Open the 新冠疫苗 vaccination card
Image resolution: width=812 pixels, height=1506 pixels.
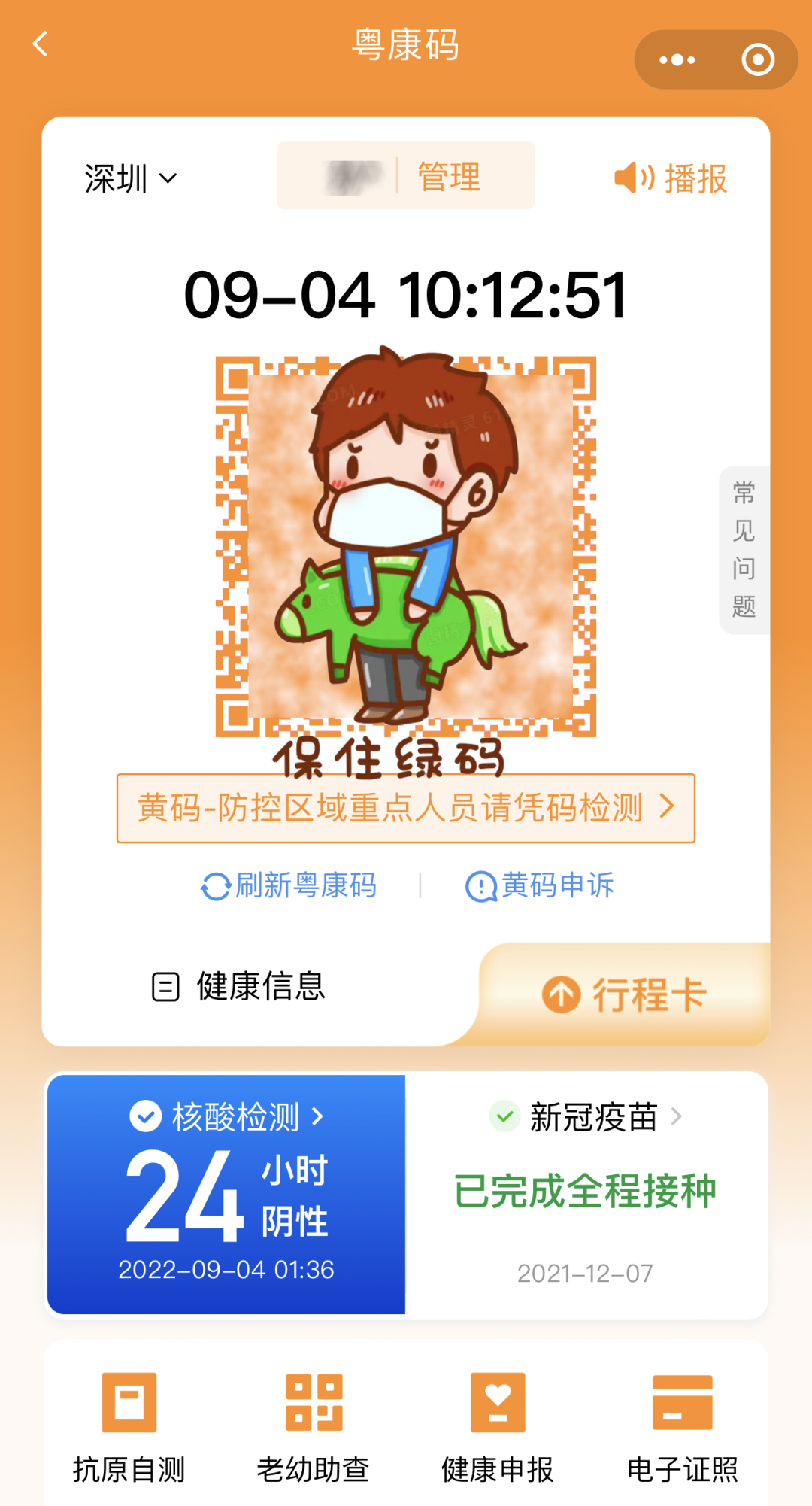point(586,1194)
